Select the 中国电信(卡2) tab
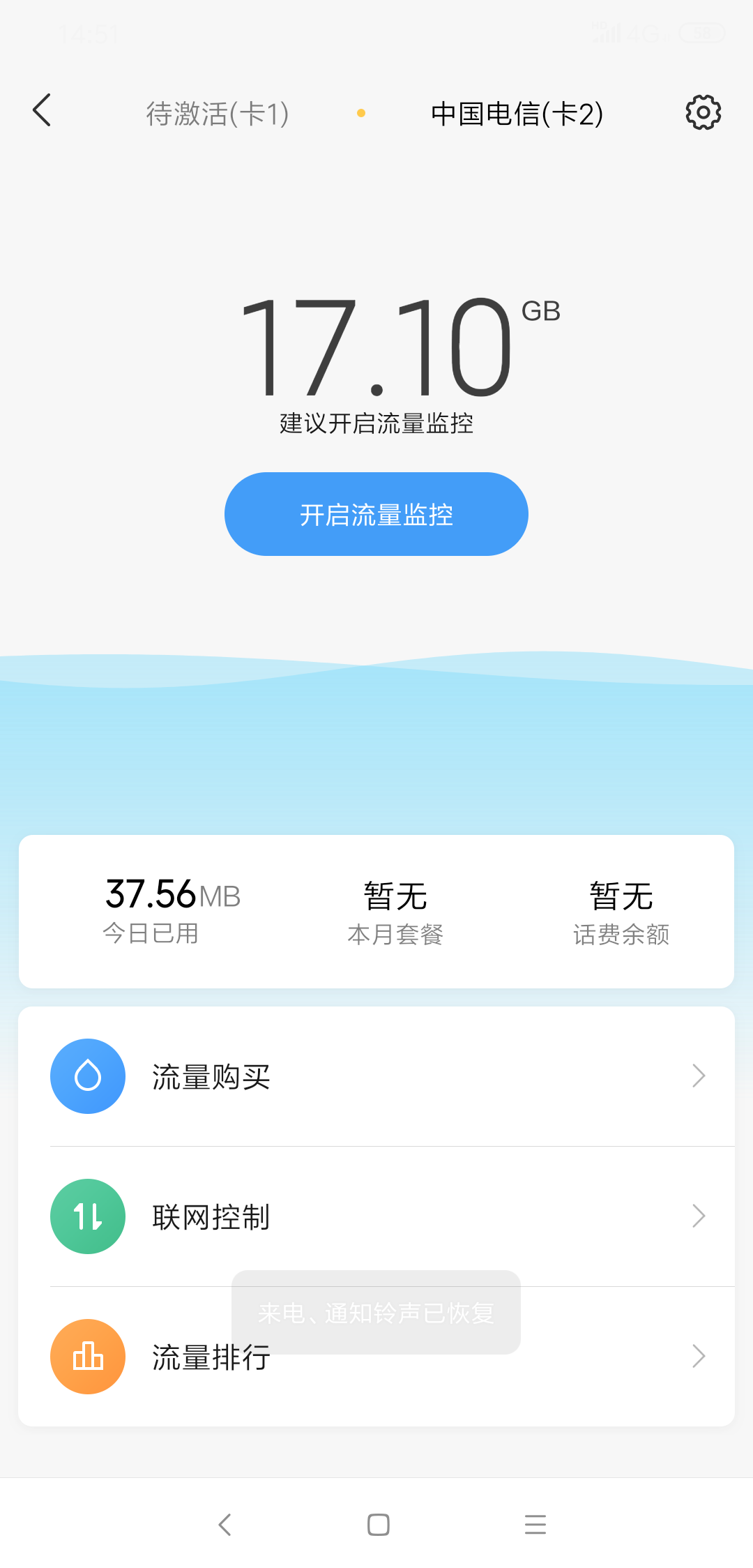 (517, 114)
